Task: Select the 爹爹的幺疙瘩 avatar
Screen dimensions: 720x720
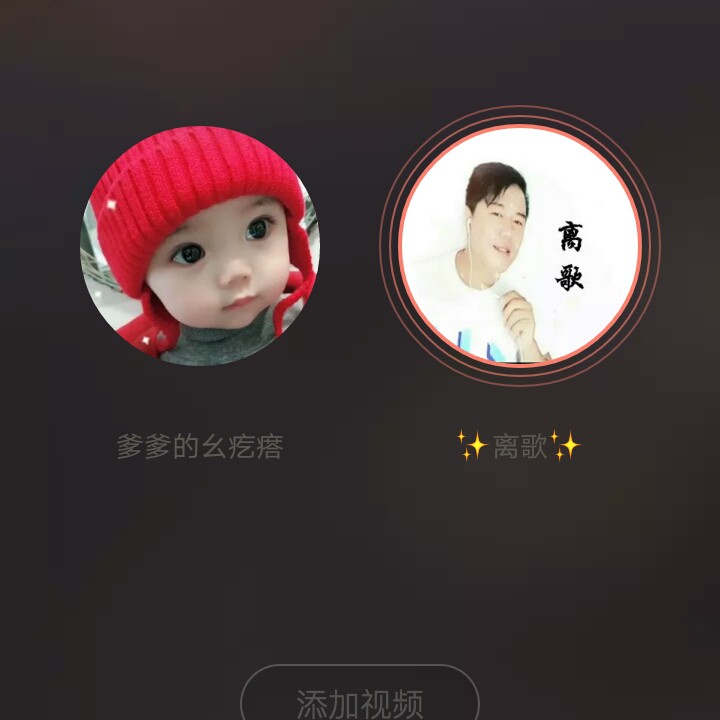Action: [200, 245]
